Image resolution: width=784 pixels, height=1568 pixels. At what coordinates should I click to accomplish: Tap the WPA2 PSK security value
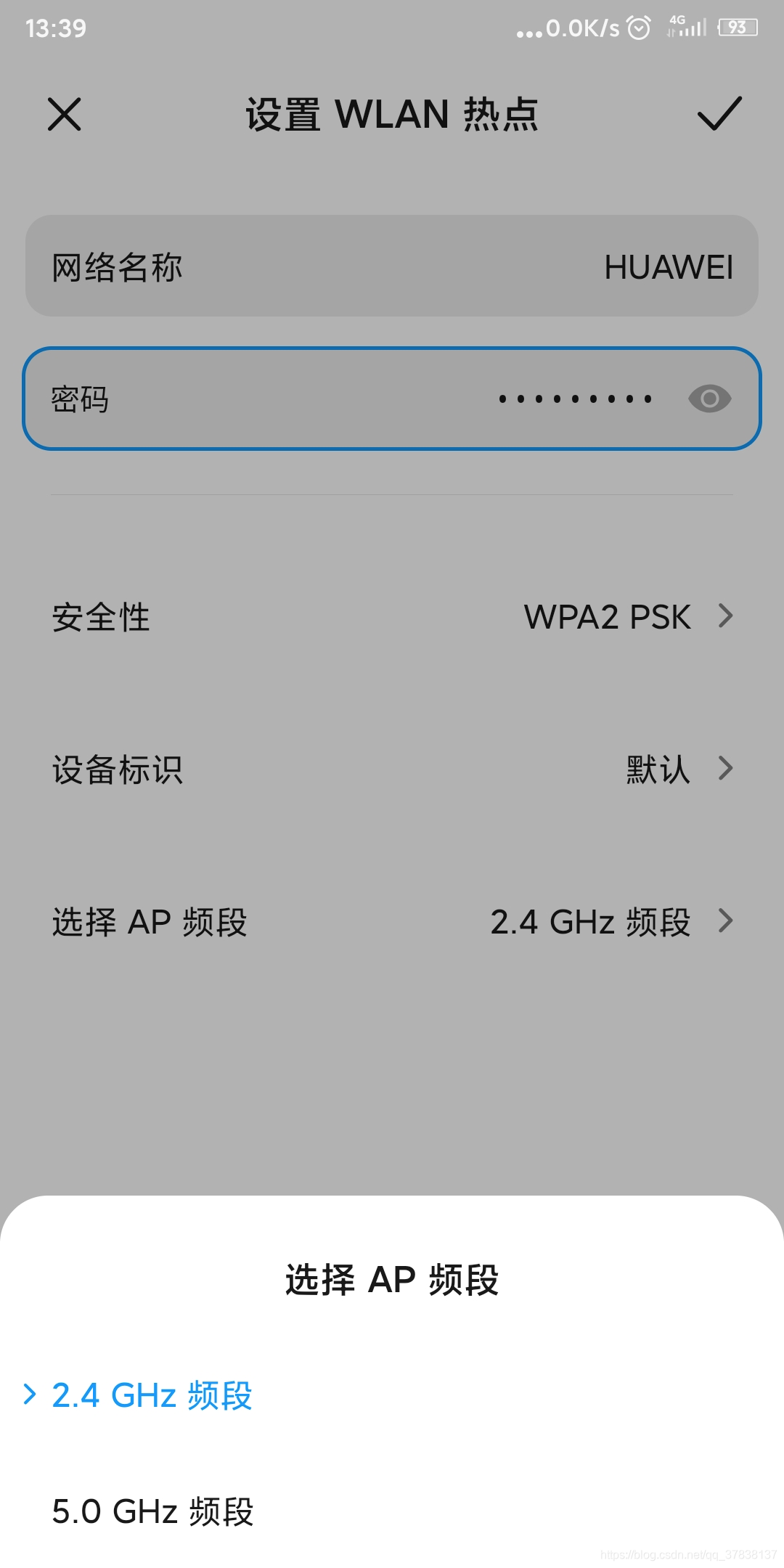pos(607,618)
